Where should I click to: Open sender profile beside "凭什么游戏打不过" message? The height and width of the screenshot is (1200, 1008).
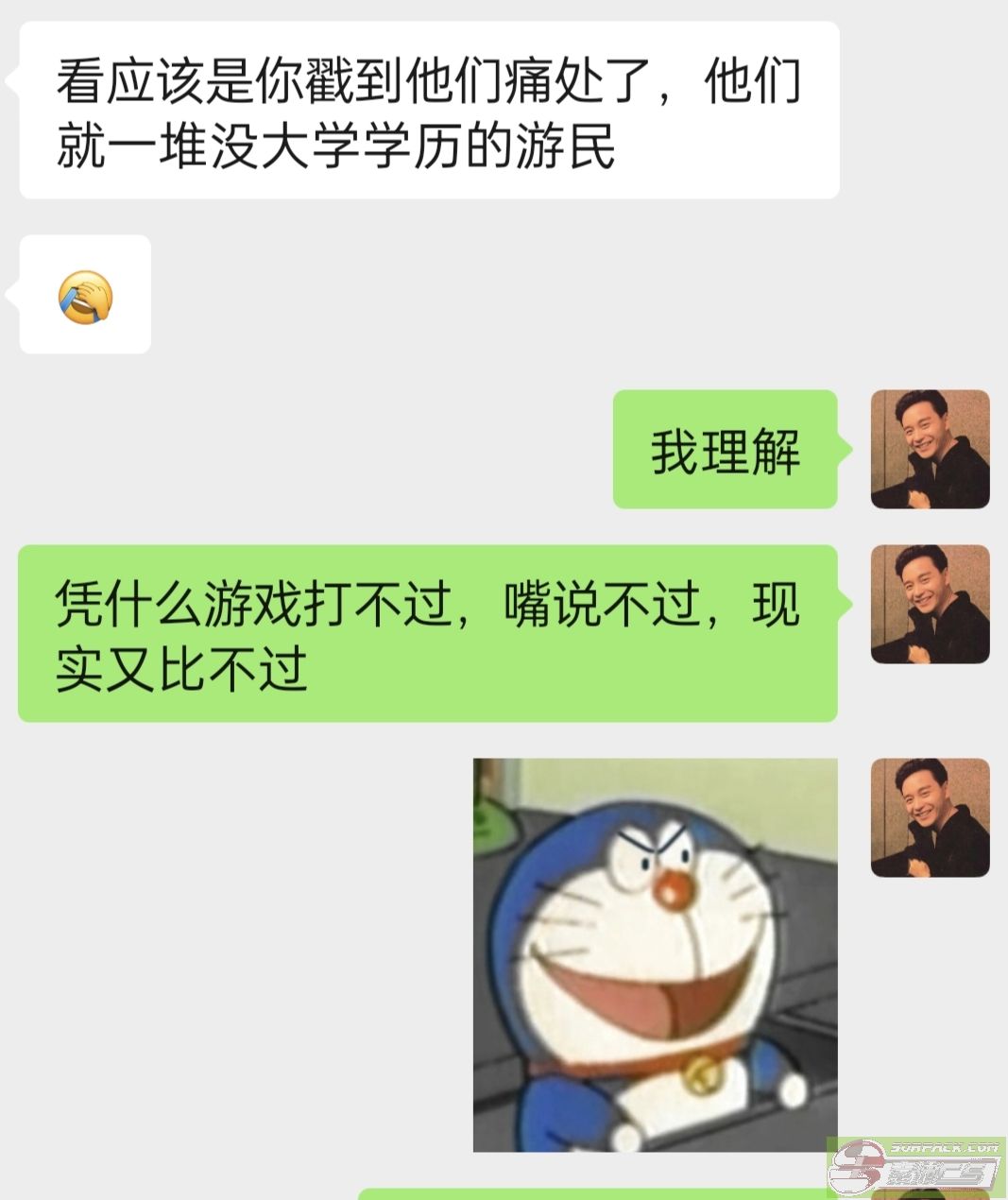pyautogui.click(x=930, y=604)
